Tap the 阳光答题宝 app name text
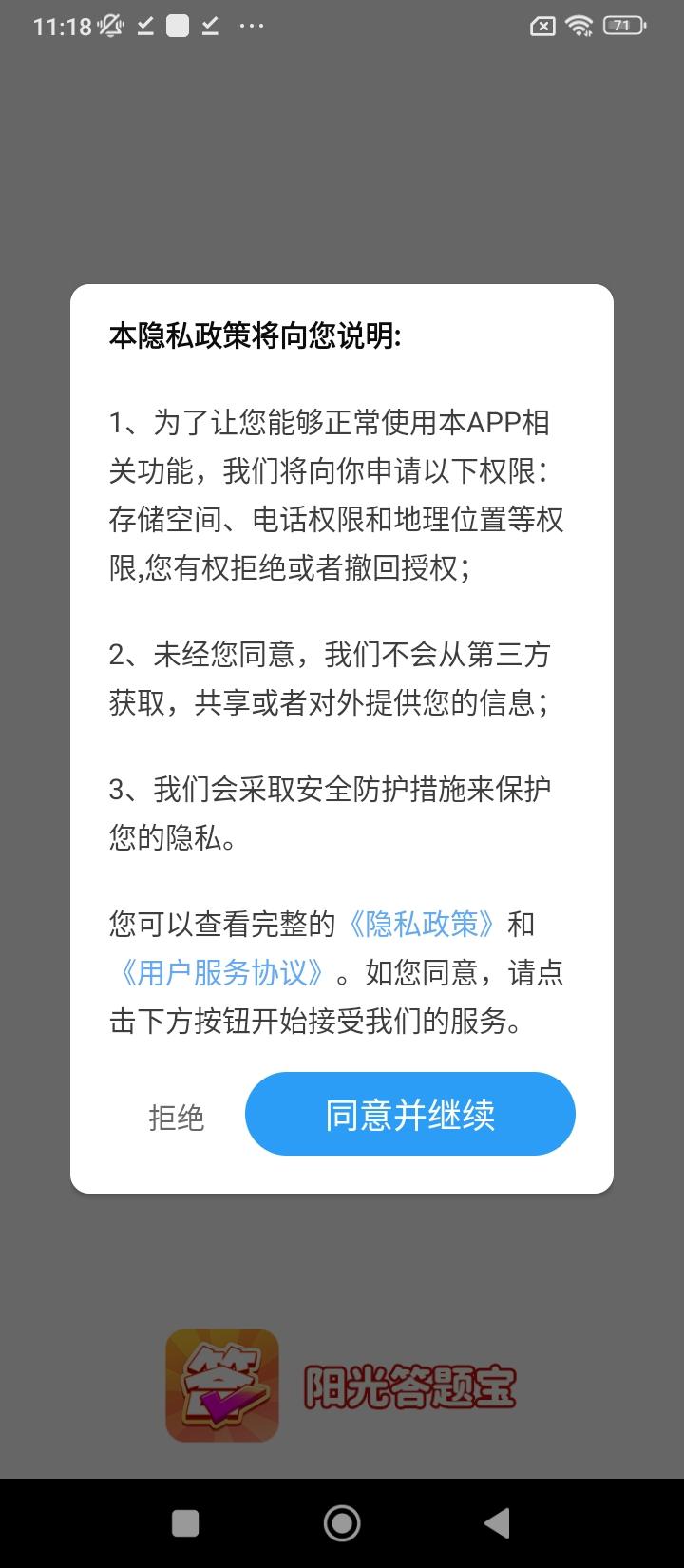Viewport: 684px width, 1568px height. click(x=408, y=1386)
